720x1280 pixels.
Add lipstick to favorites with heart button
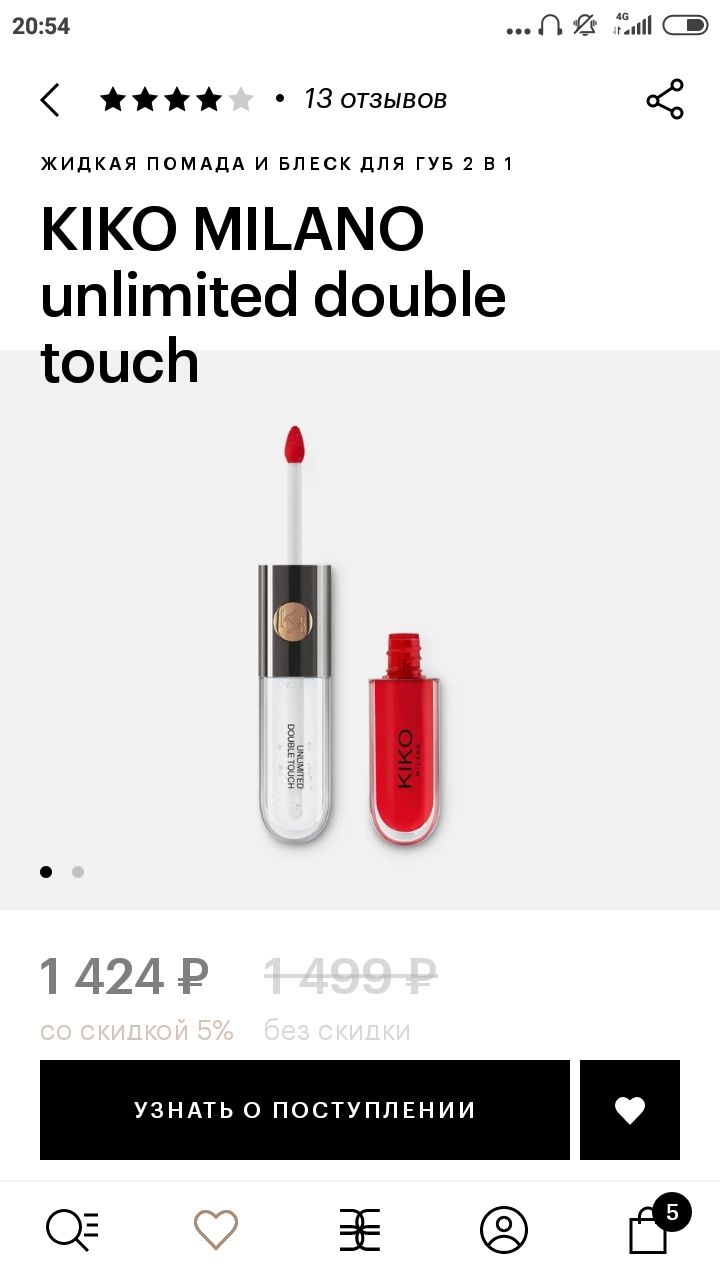(x=630, y=1110)
